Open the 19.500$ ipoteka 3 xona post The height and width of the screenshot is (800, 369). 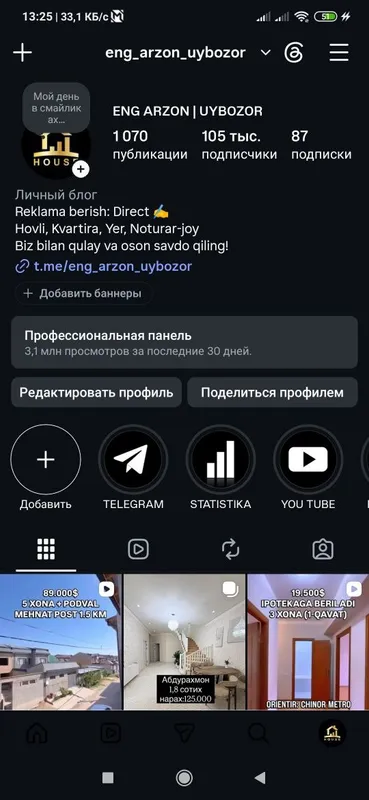pyautogui.click(x=308, y=642)
